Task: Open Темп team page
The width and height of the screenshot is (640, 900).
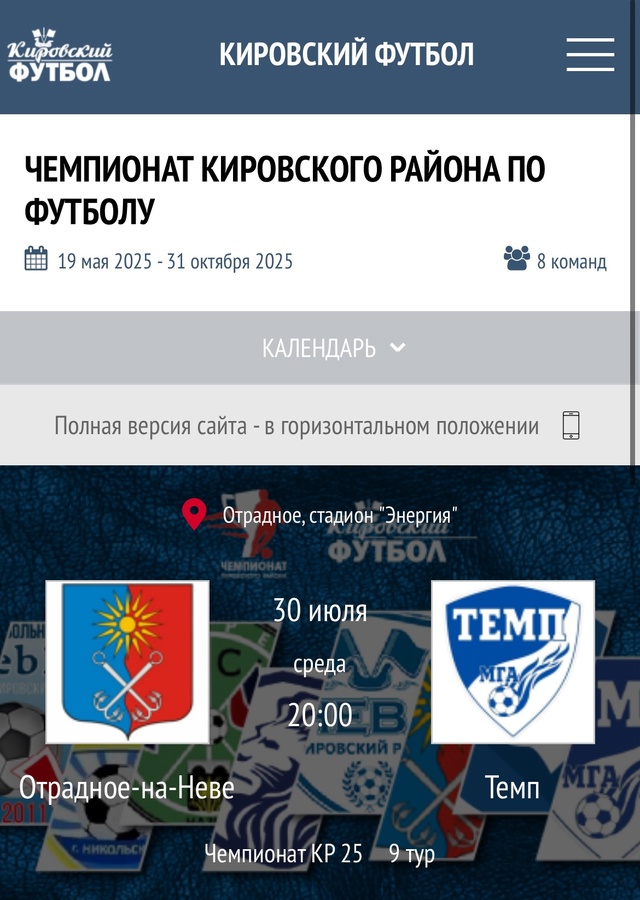Action: click(512, 662)
